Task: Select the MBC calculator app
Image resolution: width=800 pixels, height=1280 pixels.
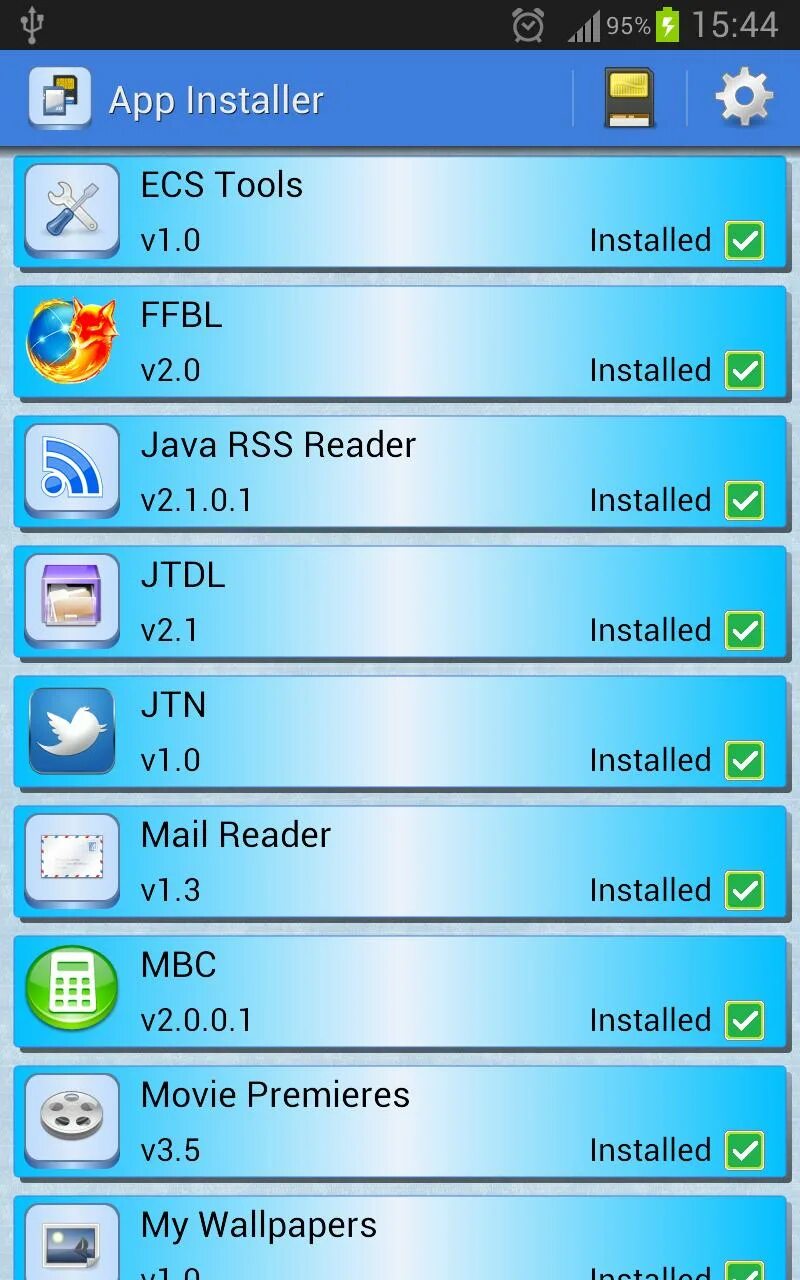Action: coord(400,992)
